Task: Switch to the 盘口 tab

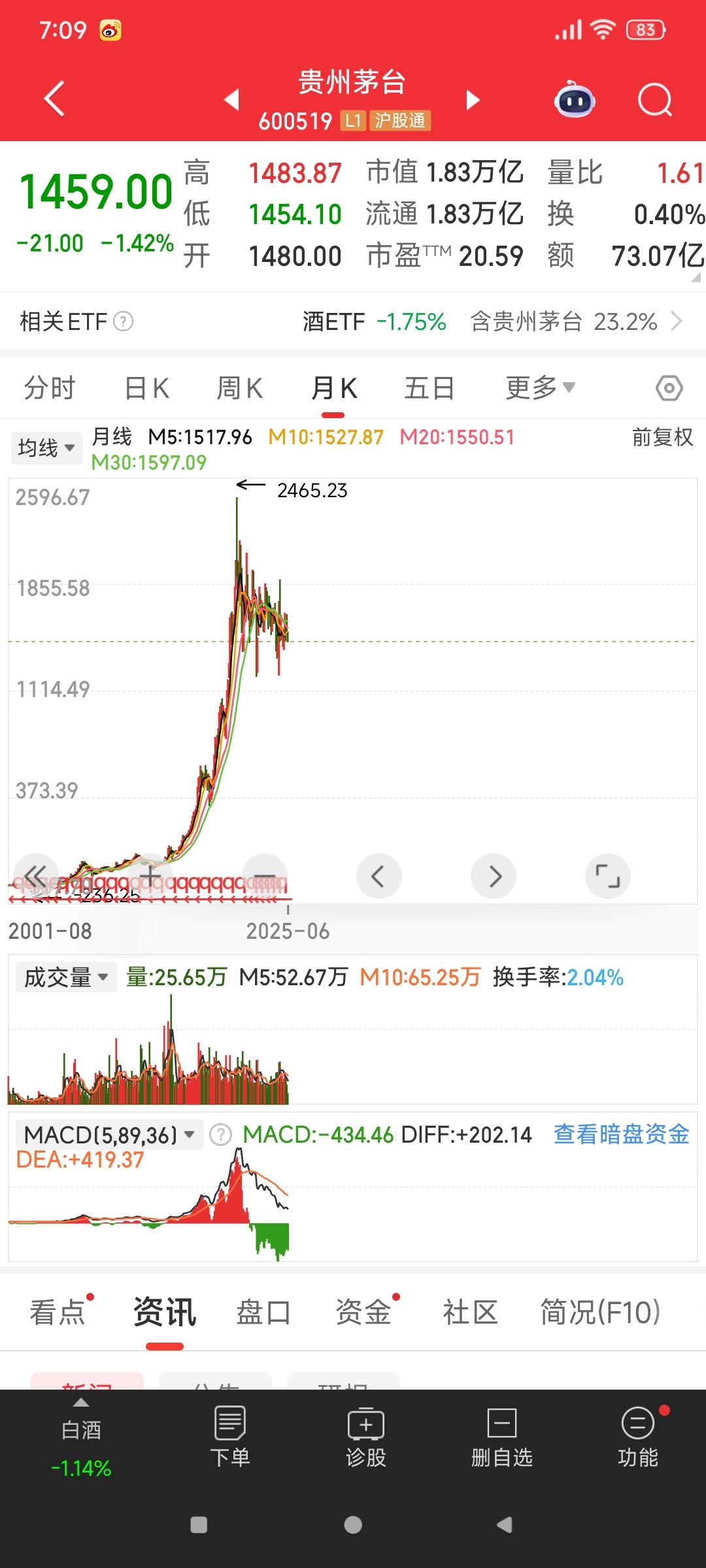Action: pyautogui.click(x=263, y=1312)
